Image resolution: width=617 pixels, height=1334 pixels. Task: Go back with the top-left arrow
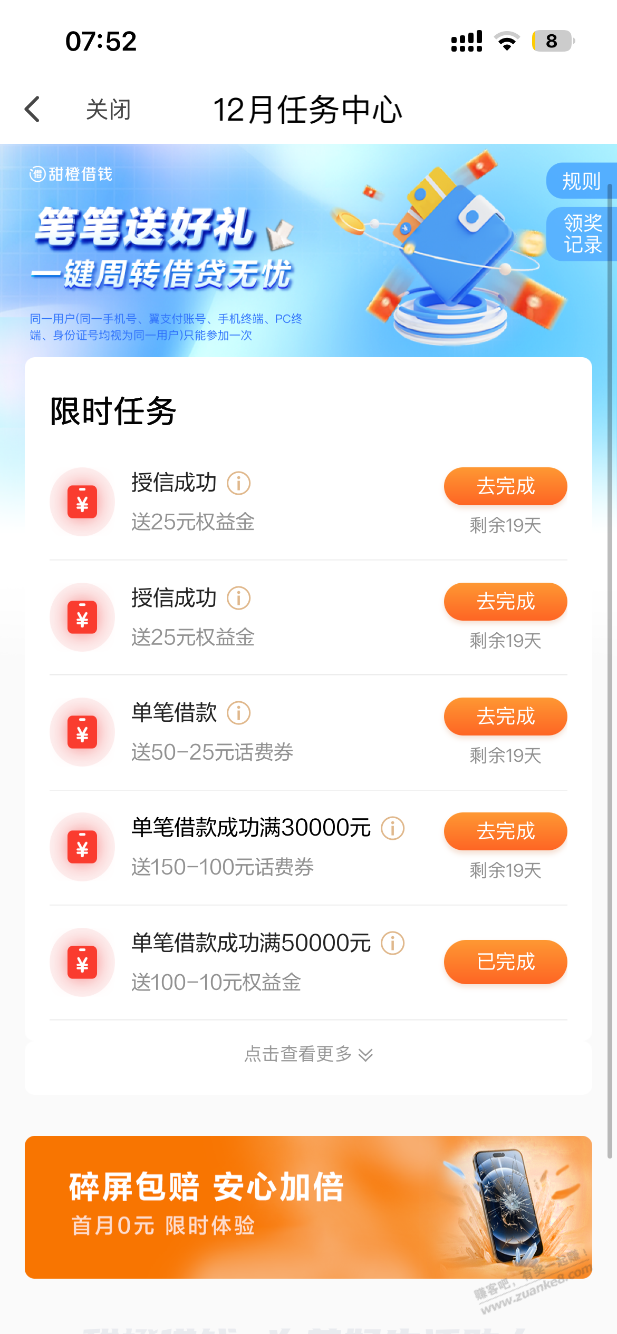(33, 109)
